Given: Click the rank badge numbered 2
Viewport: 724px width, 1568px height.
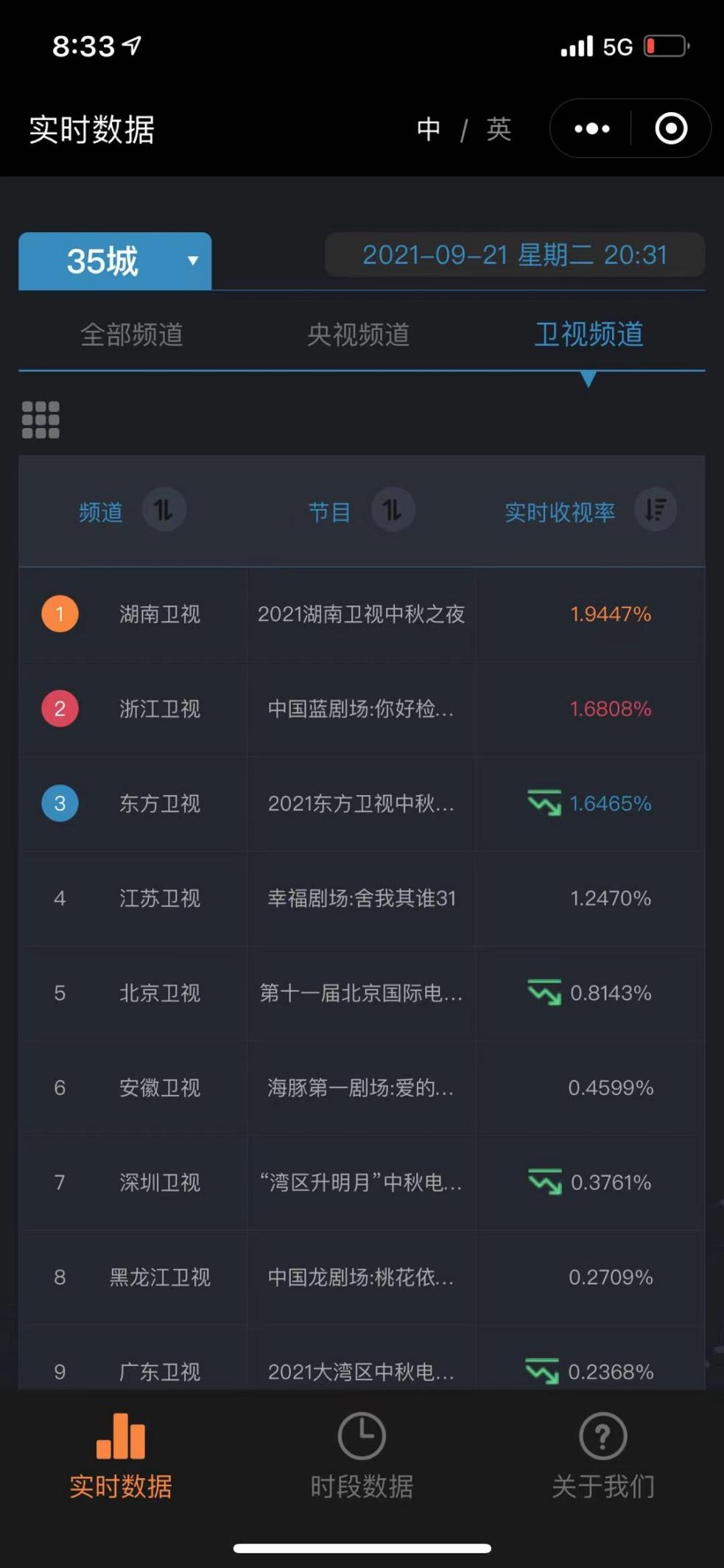Looking at the screenshot, I should click(59, 710).
